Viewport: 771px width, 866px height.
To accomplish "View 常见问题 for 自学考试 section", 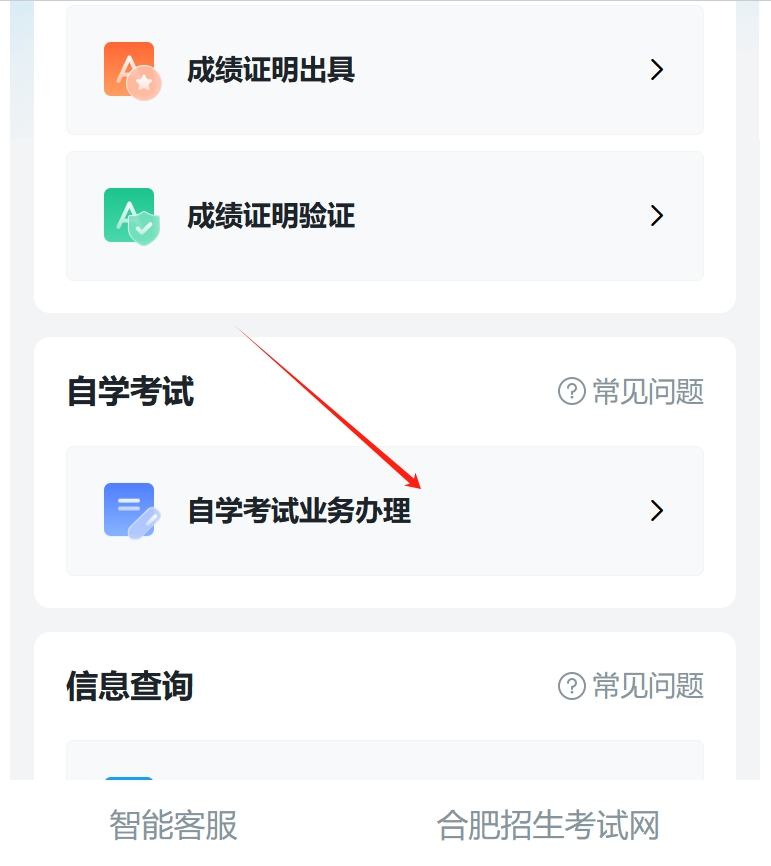I will click(x=631, y=391).
